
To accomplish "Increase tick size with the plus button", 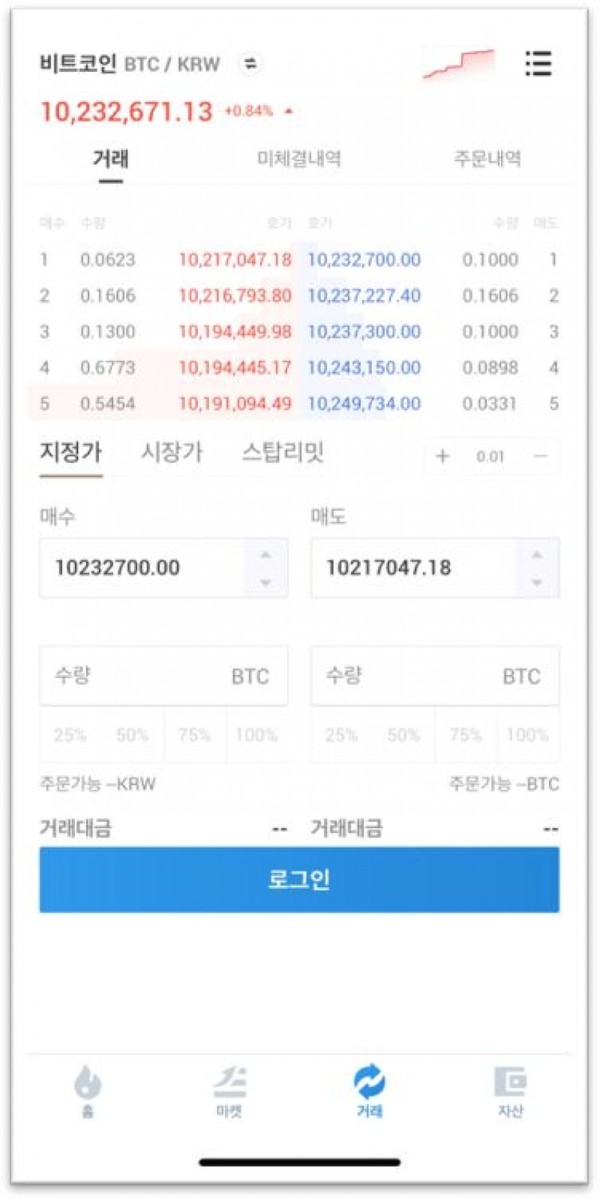I will coord(443,456).
